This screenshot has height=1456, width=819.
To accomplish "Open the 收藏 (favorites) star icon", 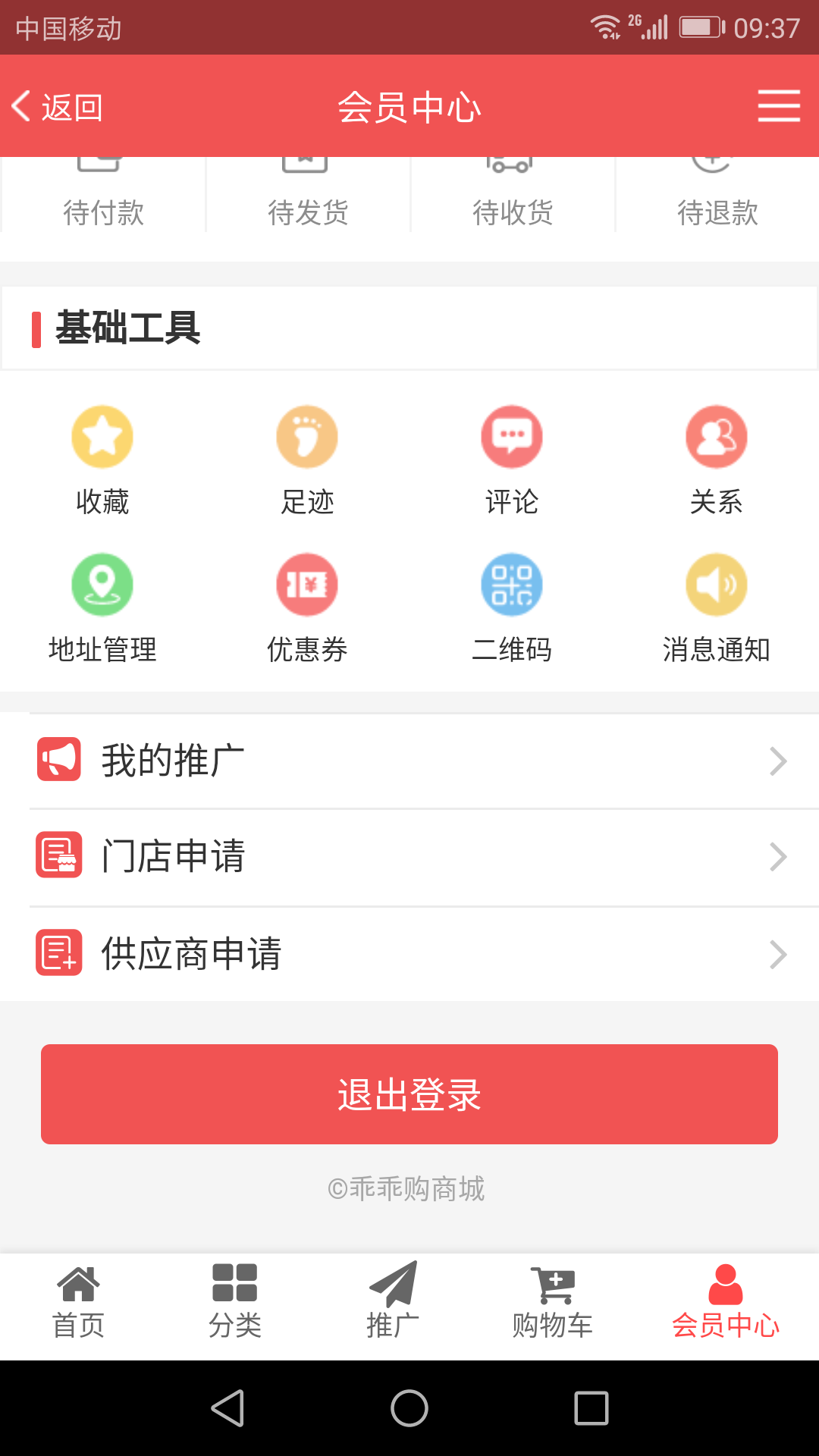I will pos(103,436).
